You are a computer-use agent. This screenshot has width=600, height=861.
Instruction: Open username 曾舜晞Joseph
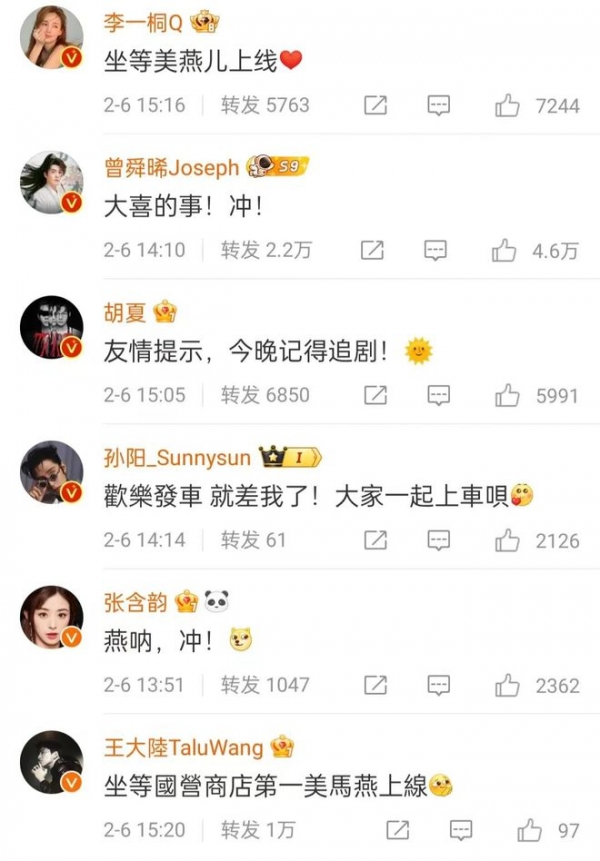(x=171, y=167)
